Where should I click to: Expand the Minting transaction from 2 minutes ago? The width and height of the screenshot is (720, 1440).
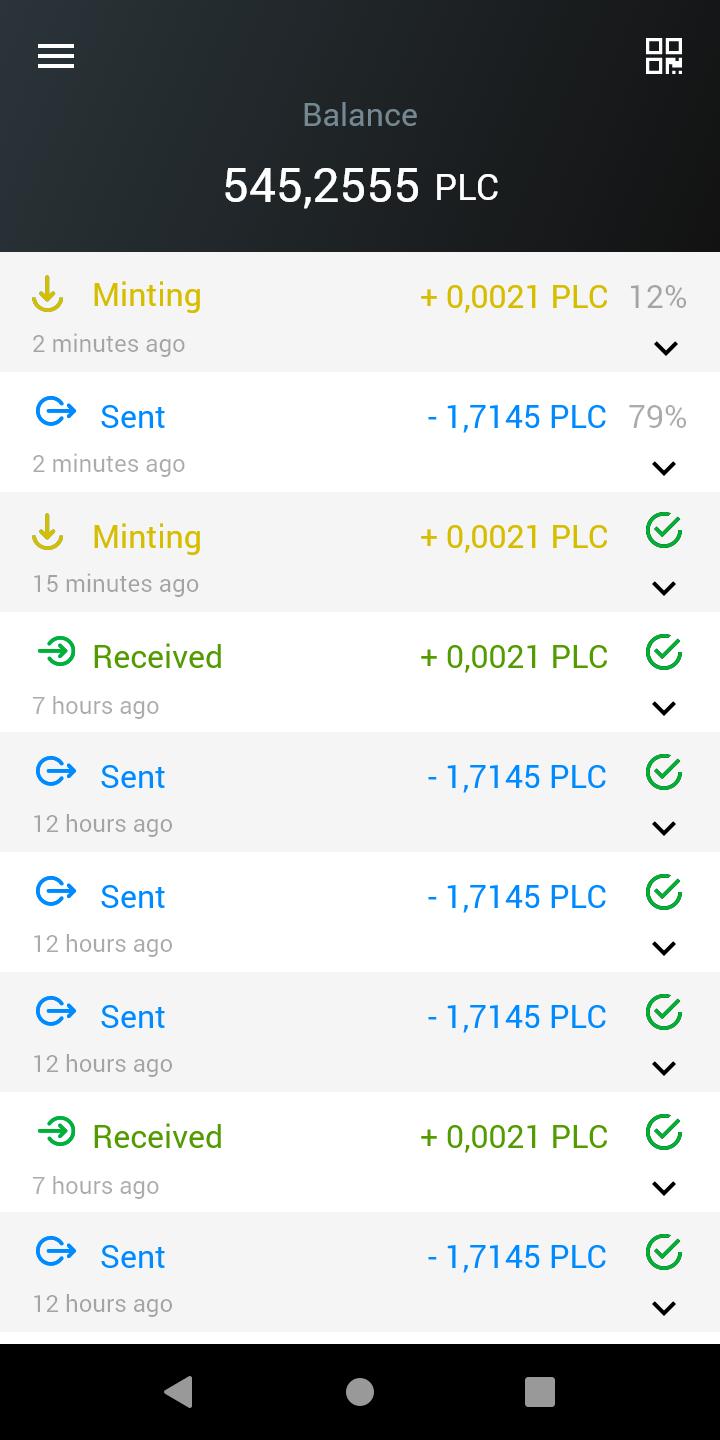[x=665, y=348]
